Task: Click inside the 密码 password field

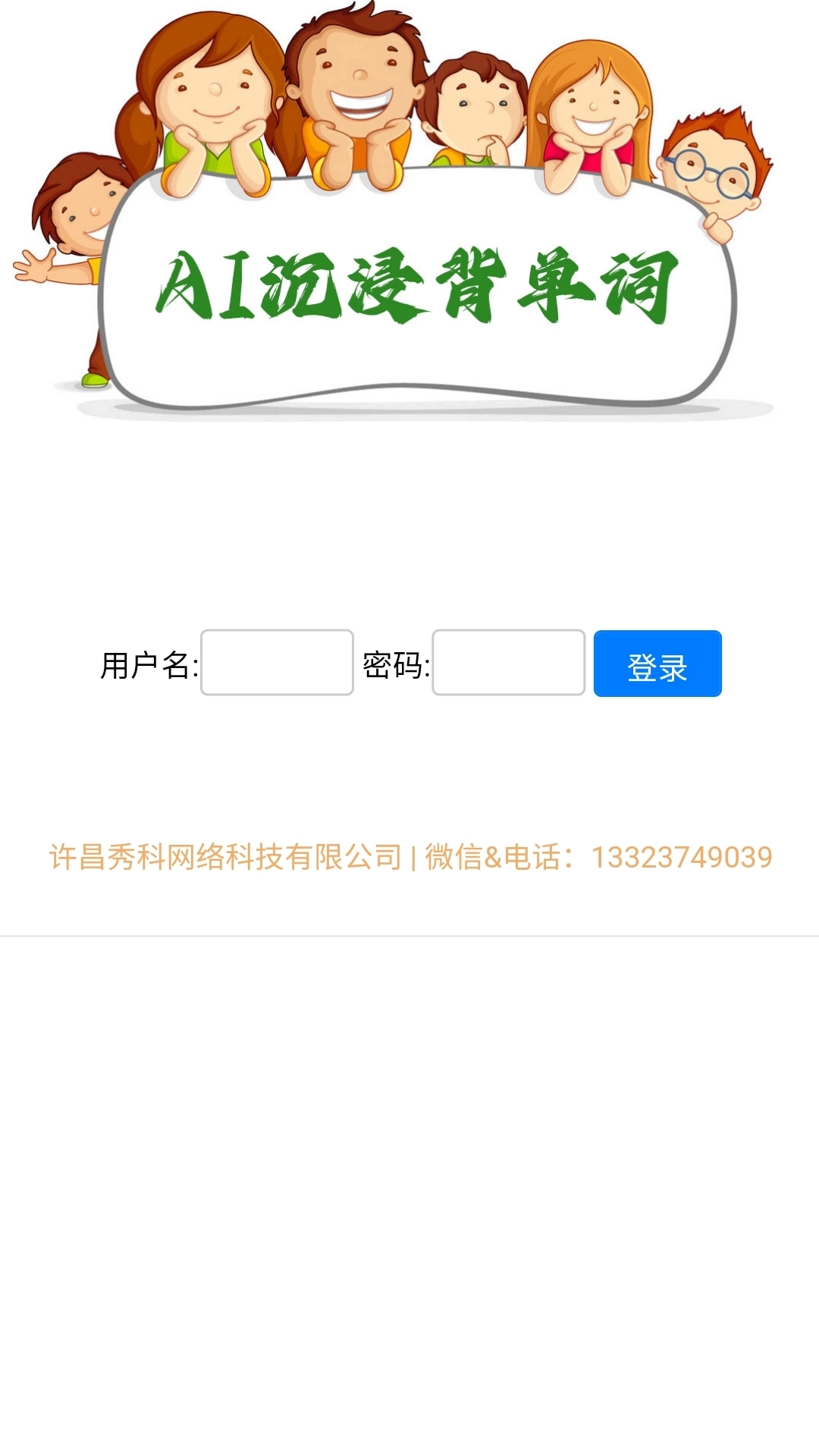Action: [507, 663]
